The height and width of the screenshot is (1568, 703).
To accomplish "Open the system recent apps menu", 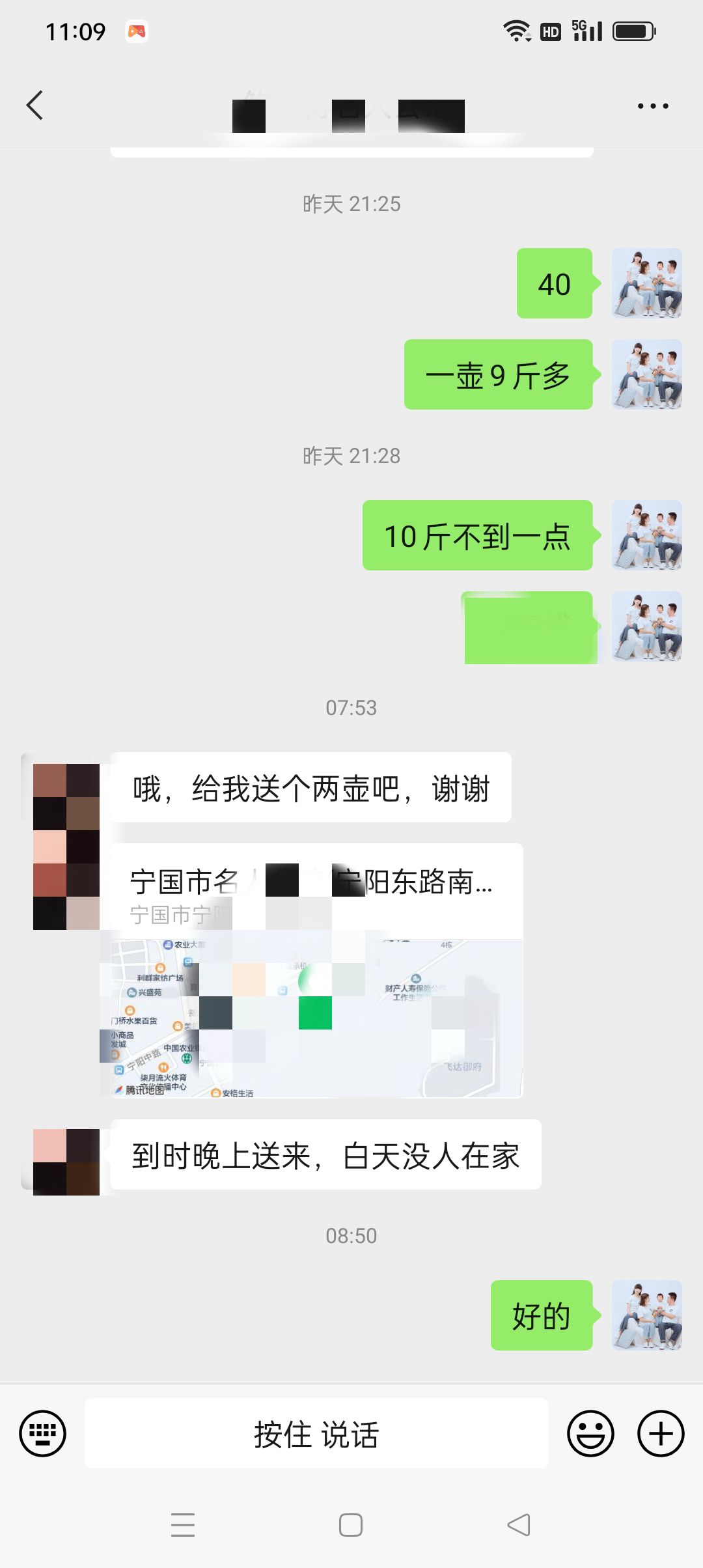I will tap(183, 1524).
